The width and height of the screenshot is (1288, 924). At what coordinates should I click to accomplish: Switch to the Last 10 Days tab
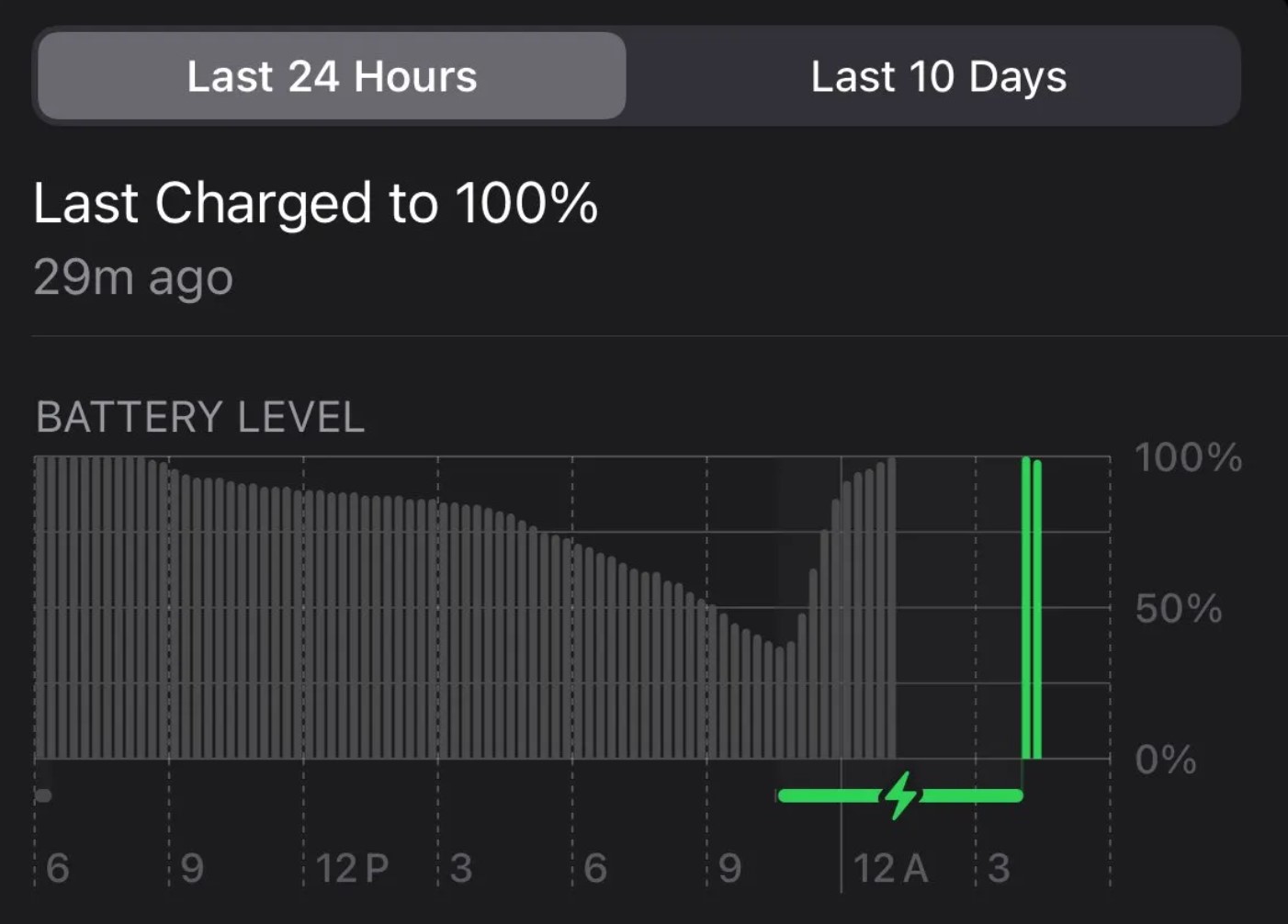(x=937, y=76)
